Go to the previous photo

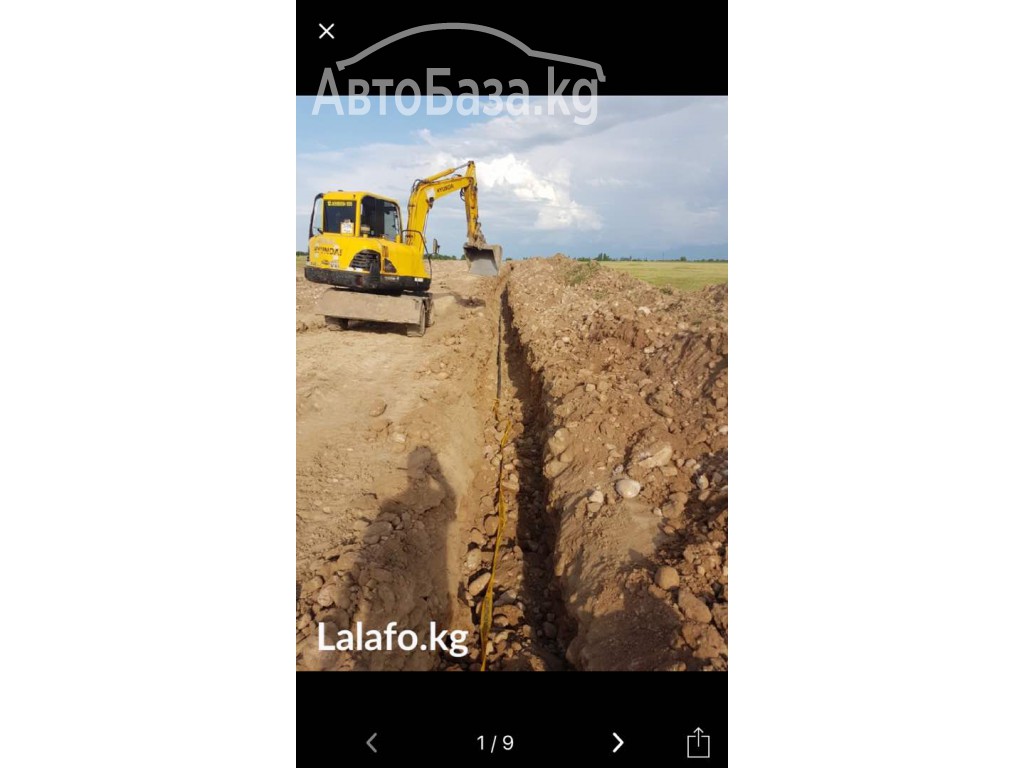372,742
